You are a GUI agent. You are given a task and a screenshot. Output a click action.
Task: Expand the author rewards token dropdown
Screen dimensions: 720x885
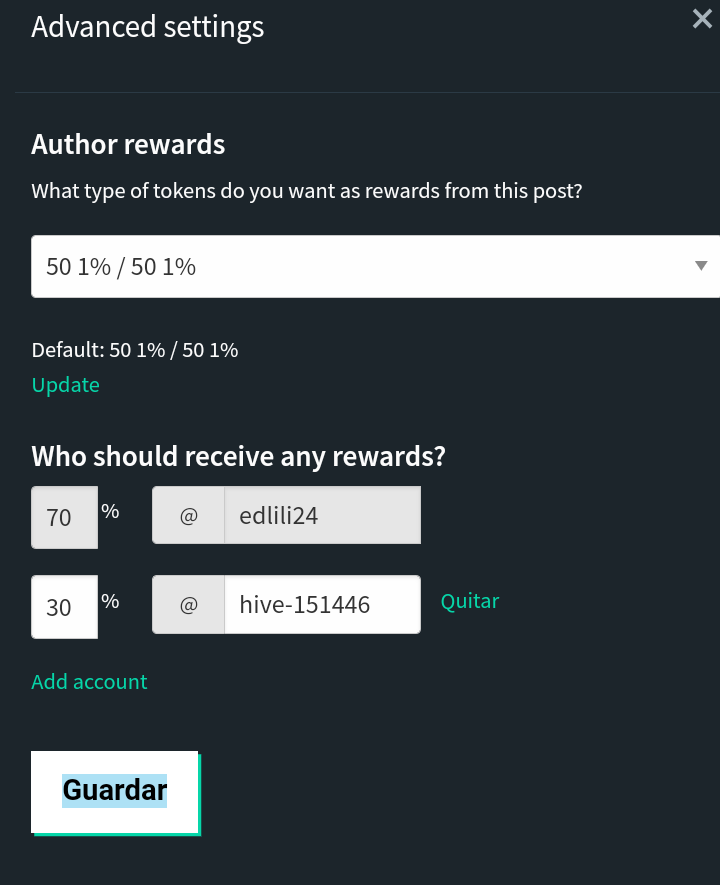[x=375, y=267]
